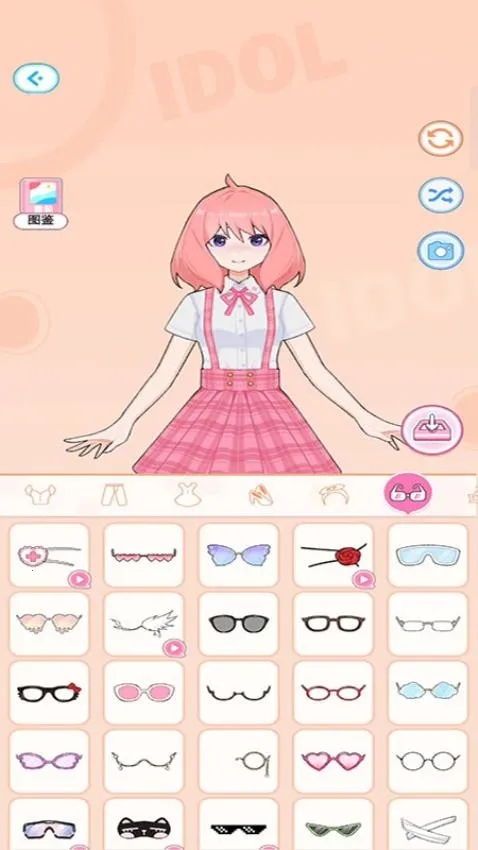The width and height of the screenshot is (478, 850).
Task: Reset the outfit with the refresh icon
Action: click(x=441, y=139)
